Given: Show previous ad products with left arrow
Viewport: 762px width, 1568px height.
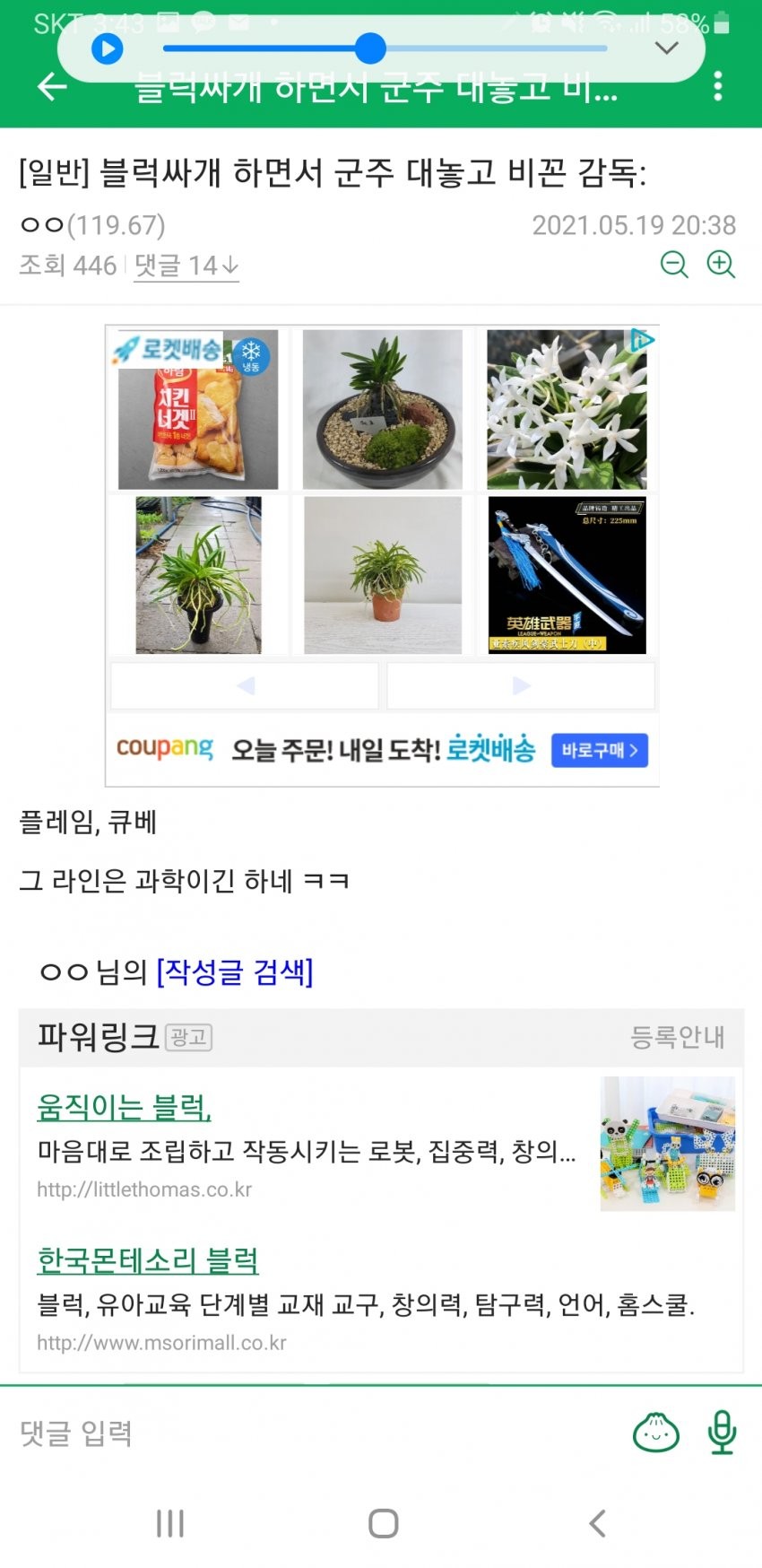Looking at the screenshot, I should pyautogui.click(x=245, y=686).
